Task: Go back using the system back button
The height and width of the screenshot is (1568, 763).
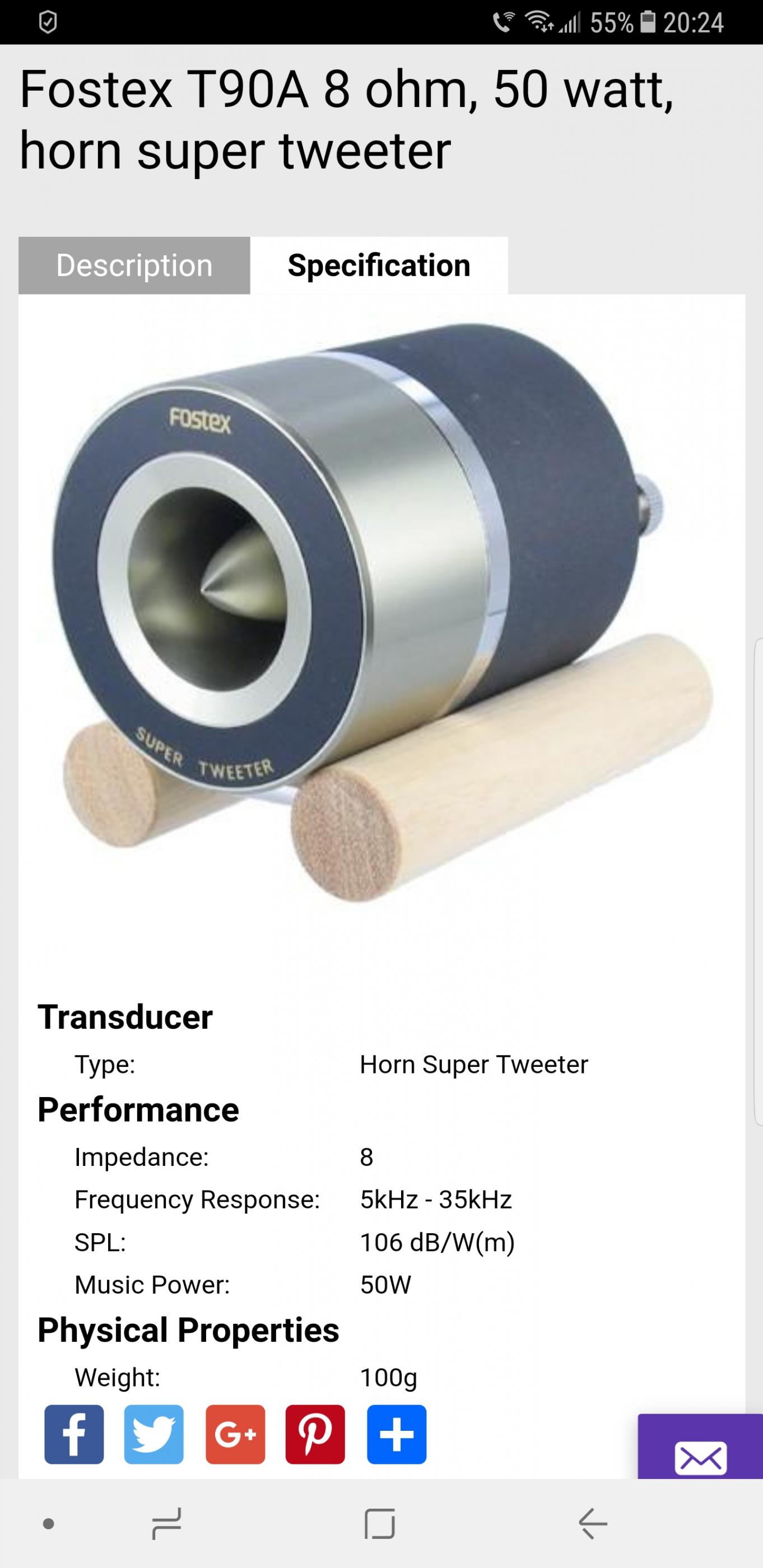Action: (x=593, y=1524)
